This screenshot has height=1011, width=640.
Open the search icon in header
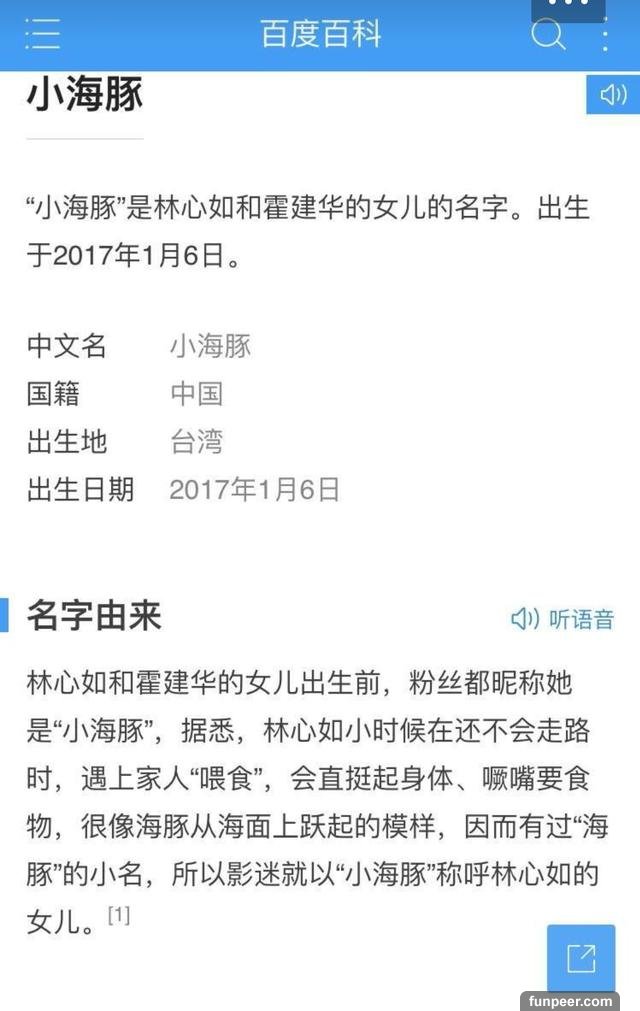[547, 35]
